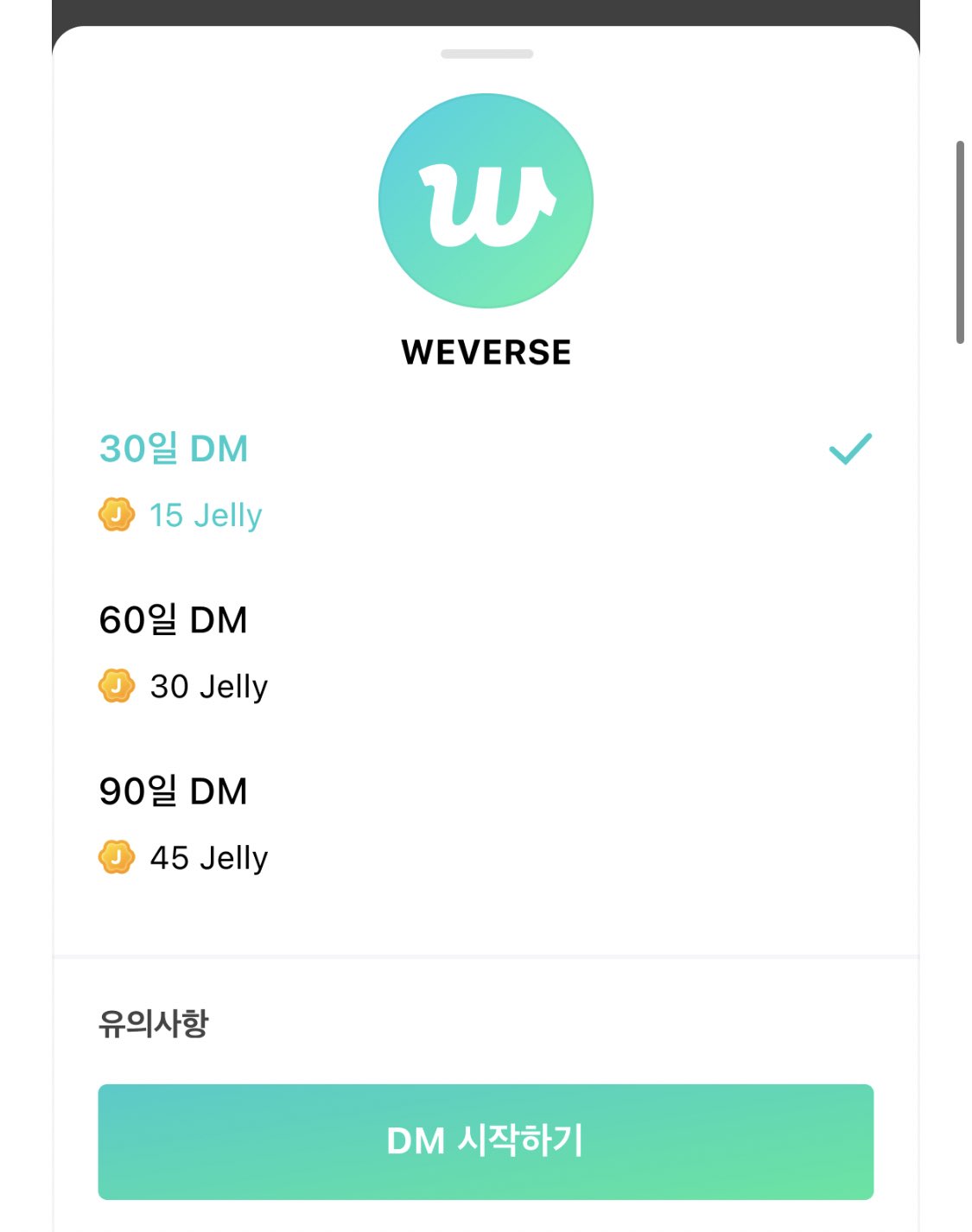Click the teal checkmark next to 30일 DM
This screenshot has height=1232, width=972.
pos(850,447)
